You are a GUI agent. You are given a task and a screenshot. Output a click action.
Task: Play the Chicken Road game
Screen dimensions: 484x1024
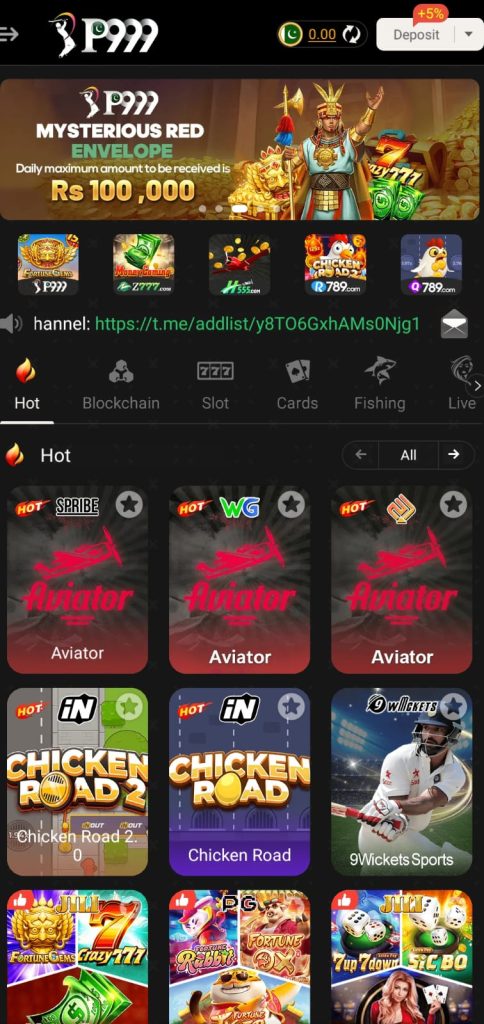(x=239, y=782)
